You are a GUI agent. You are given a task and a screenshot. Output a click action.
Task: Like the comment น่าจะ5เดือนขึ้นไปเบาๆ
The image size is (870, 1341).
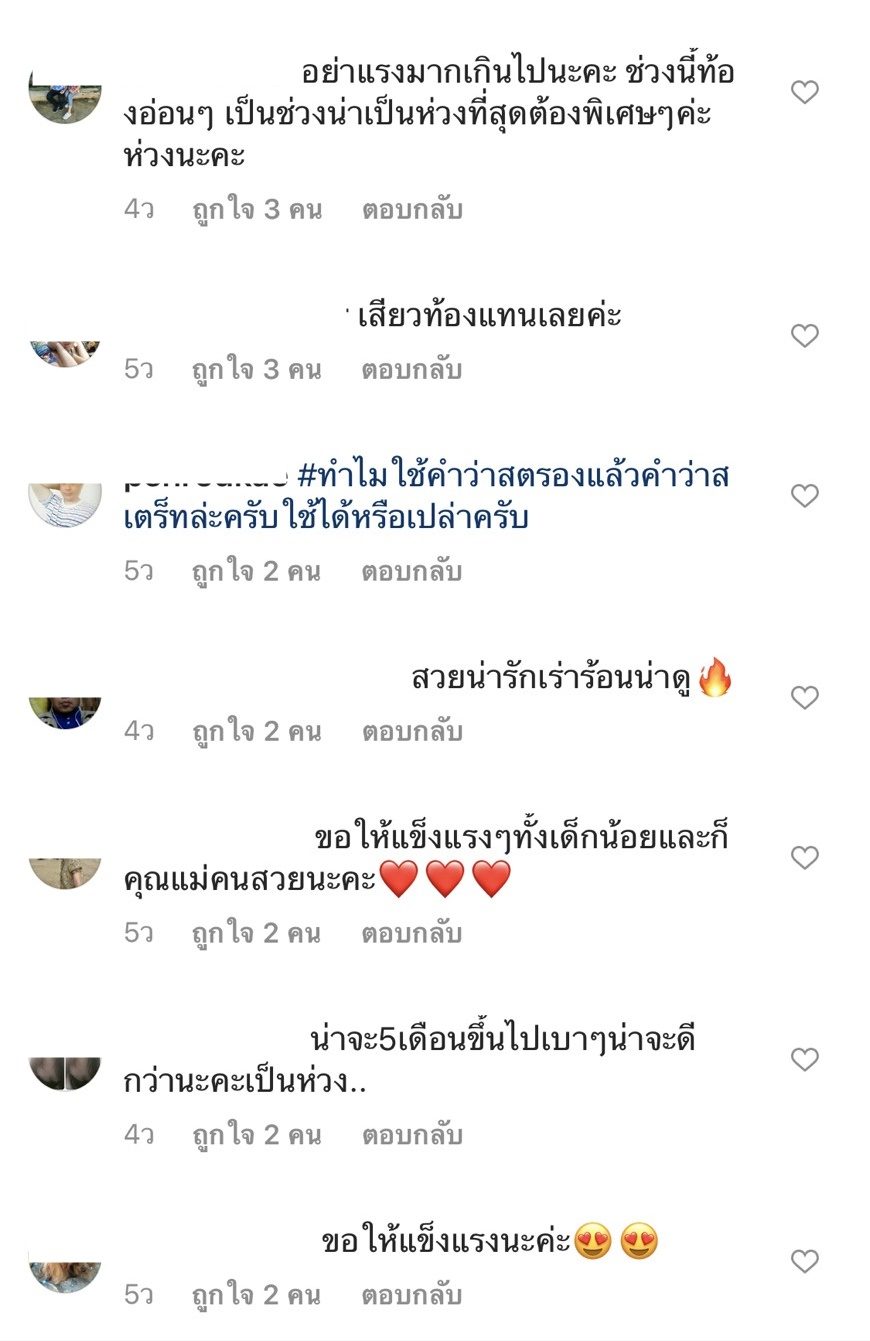(805, 1060)
